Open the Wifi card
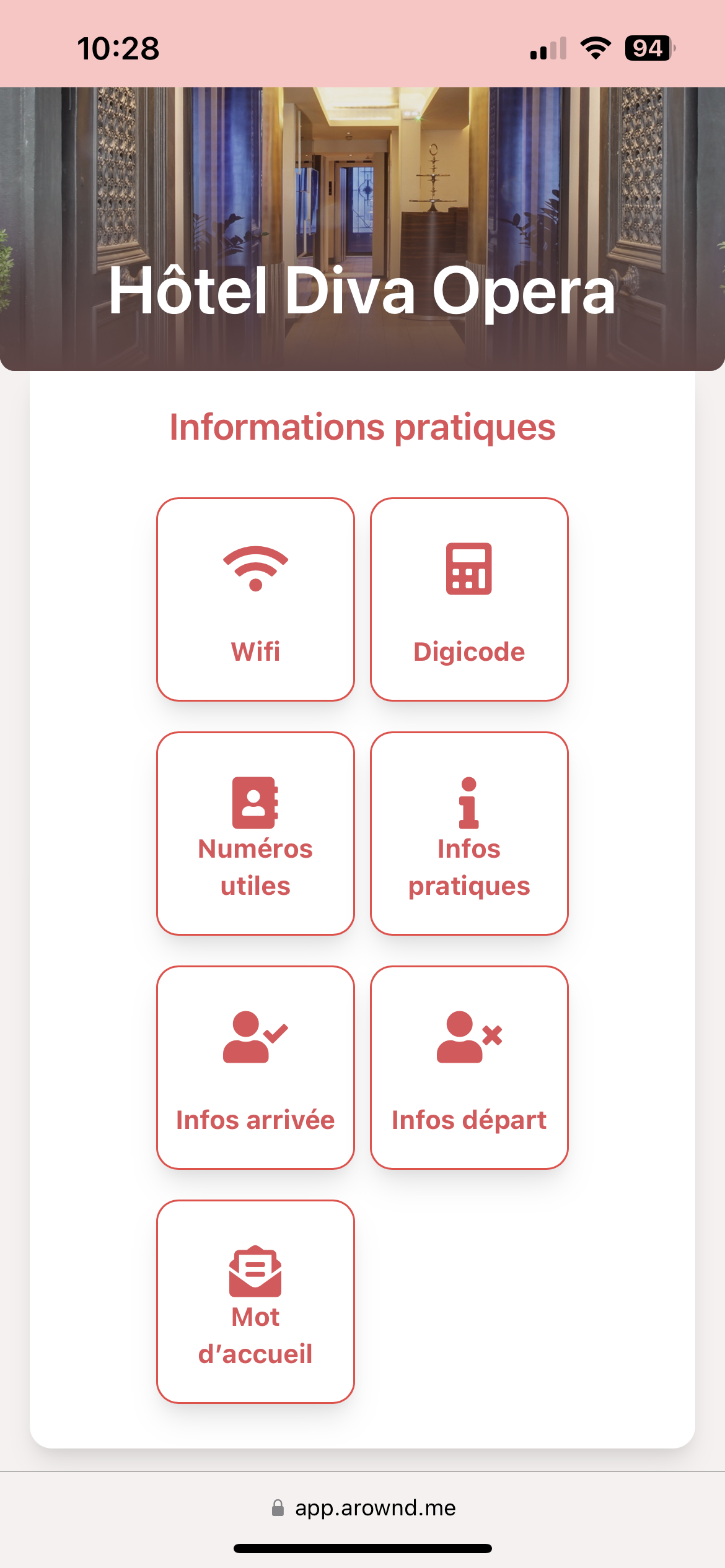The image size is (725, 1568). tap(255, 599)
